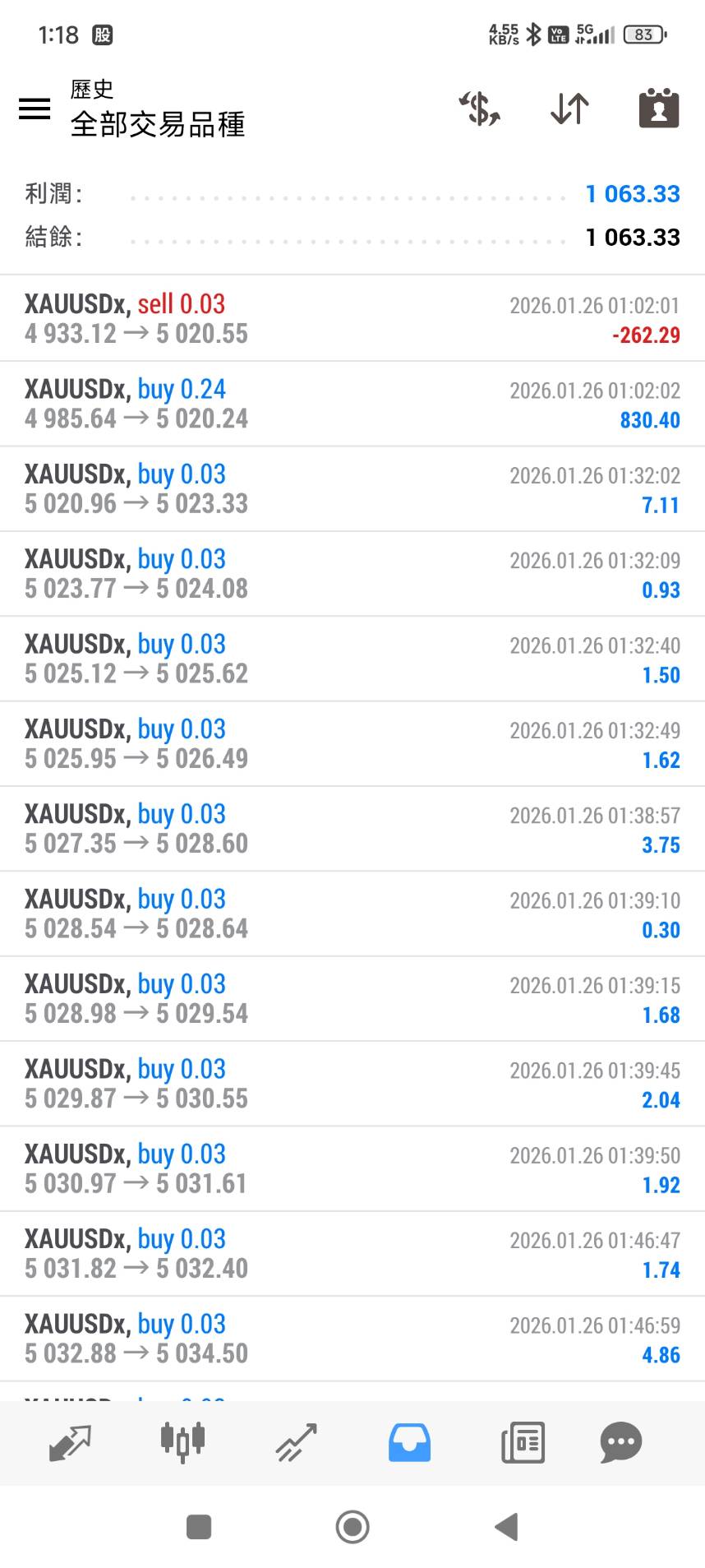Screen dimensions: 705x1568
Task: Show details of trade with 3.75 profit
Action: pos(352,829)
